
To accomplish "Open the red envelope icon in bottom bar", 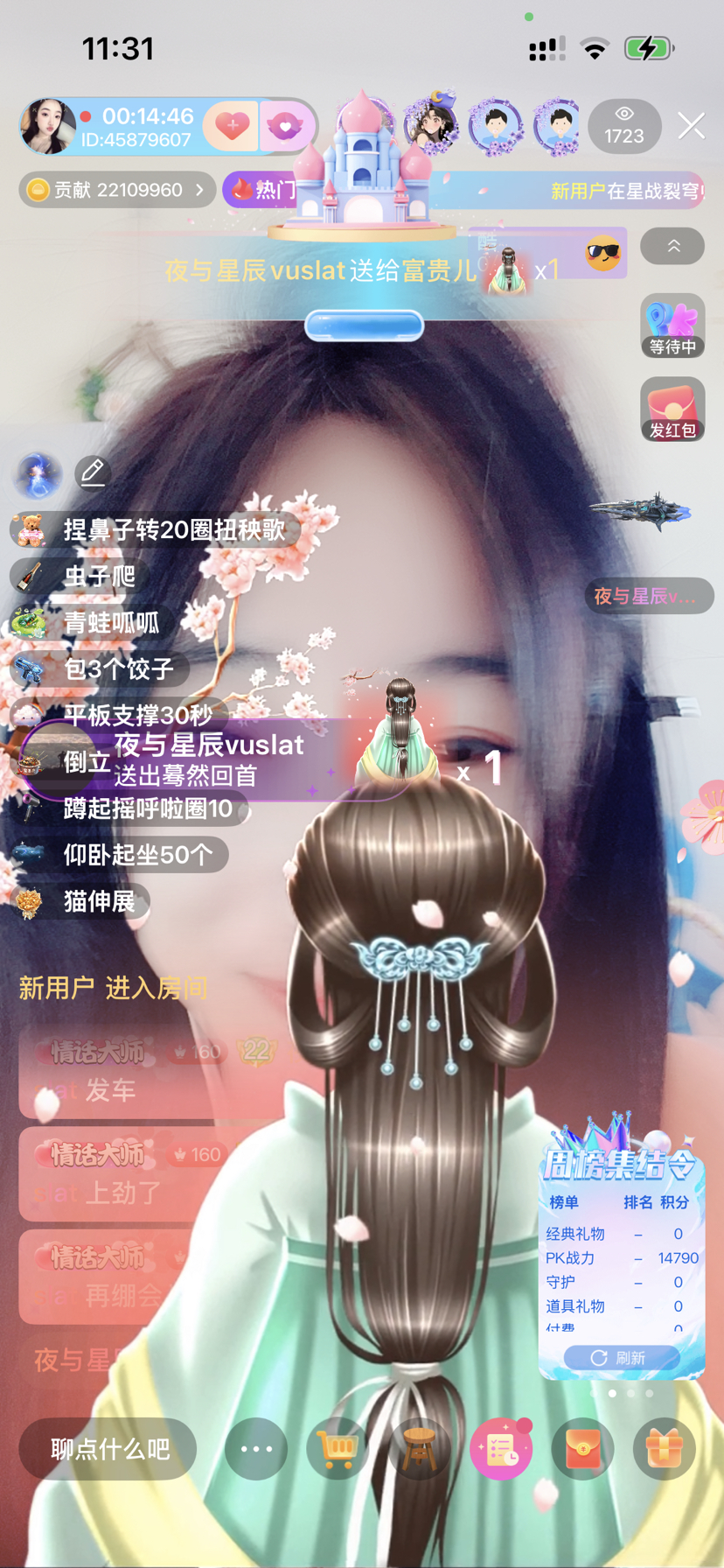I will click(582, 1449).
